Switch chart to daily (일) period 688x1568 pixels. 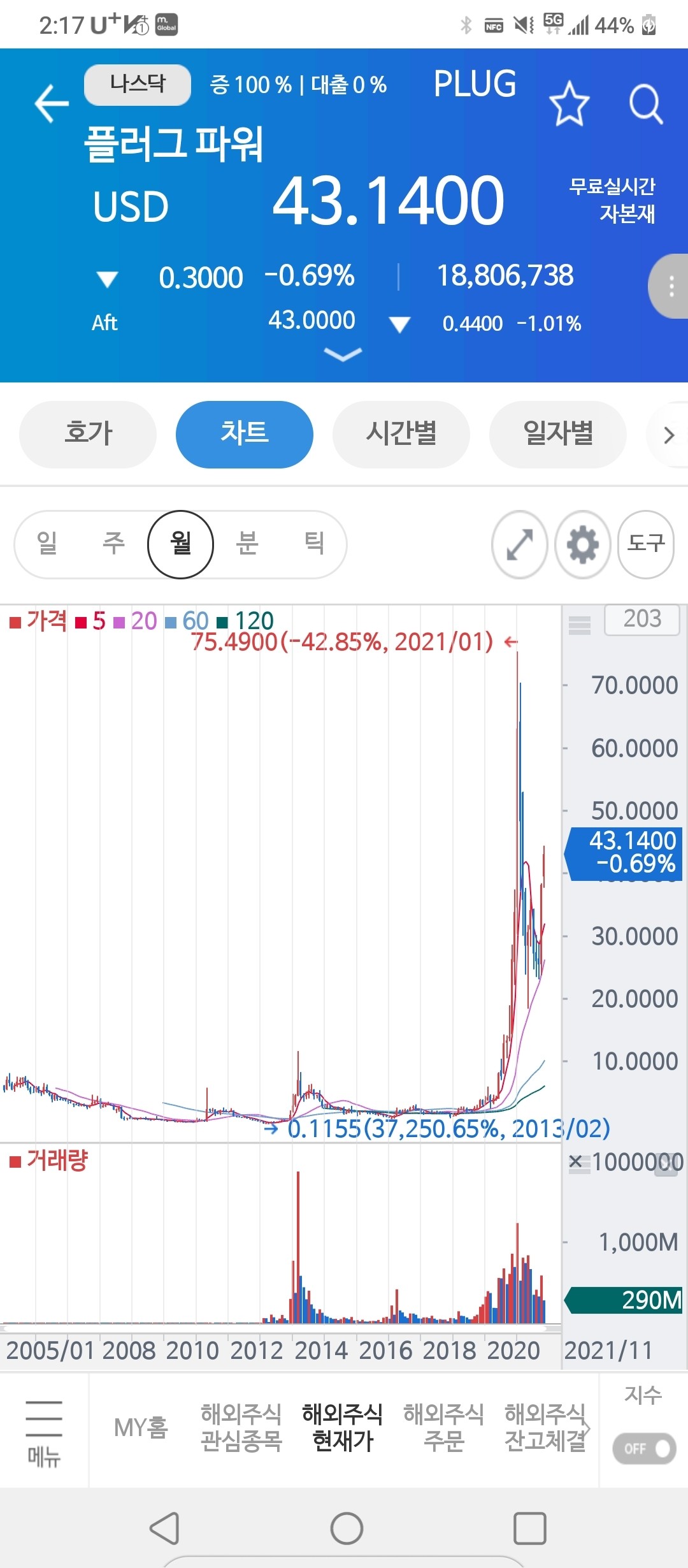tap(47, 544)
